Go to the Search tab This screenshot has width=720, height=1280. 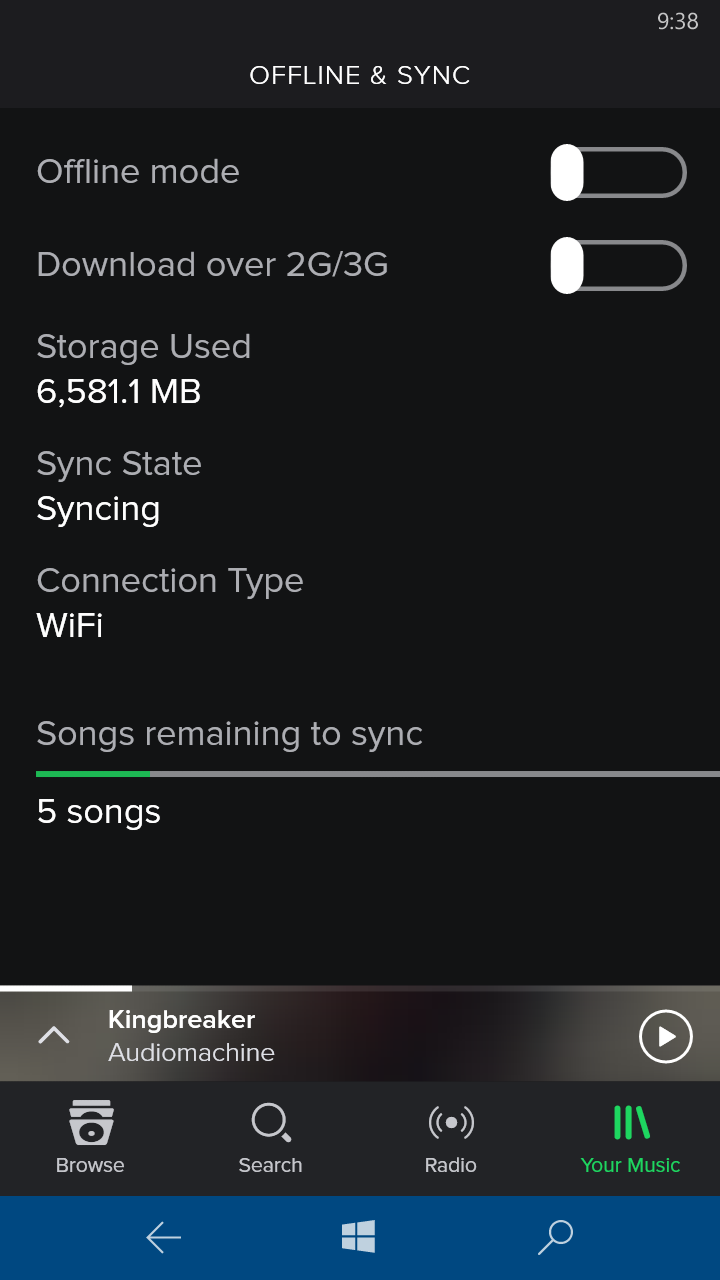[x=270, y=1138]
